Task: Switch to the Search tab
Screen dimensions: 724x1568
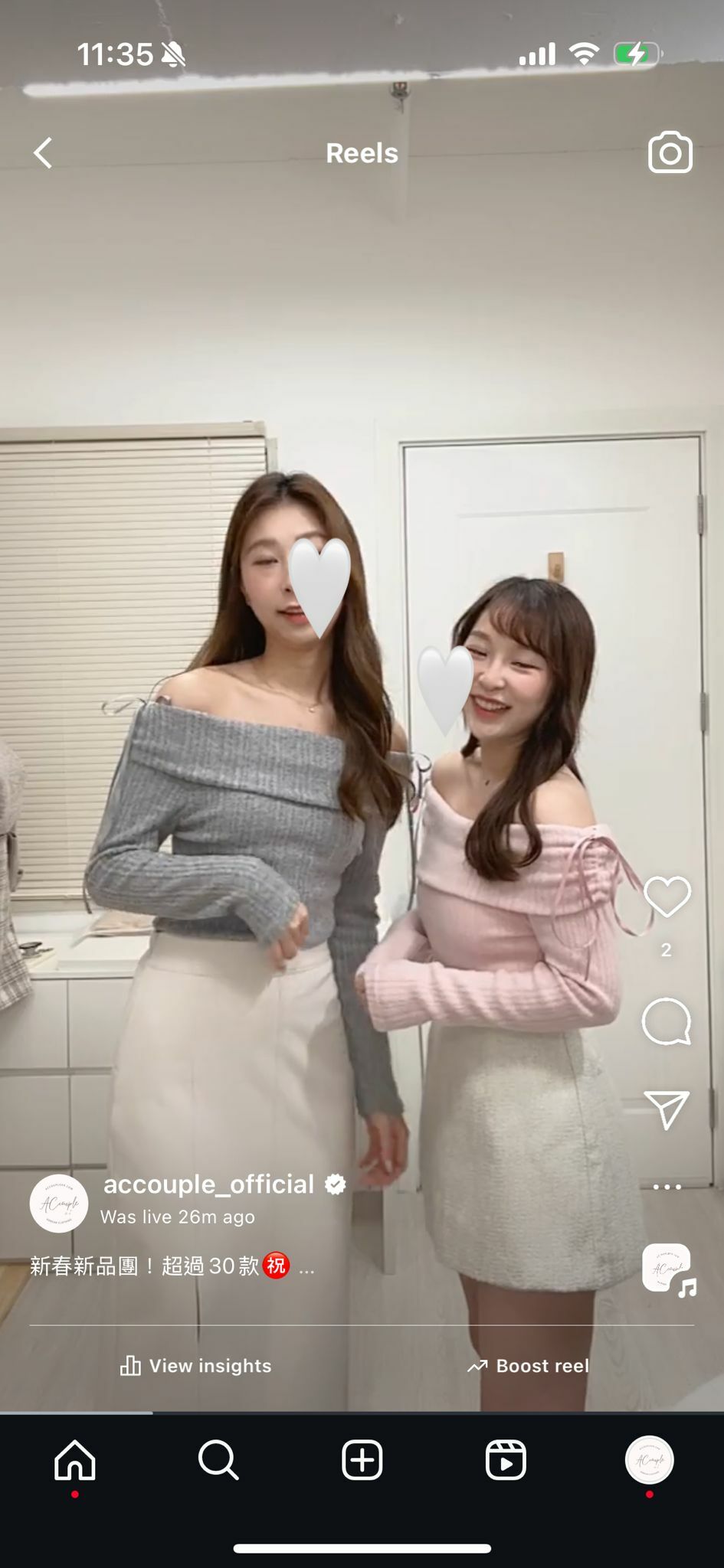Action: [x=218, y=1460]
